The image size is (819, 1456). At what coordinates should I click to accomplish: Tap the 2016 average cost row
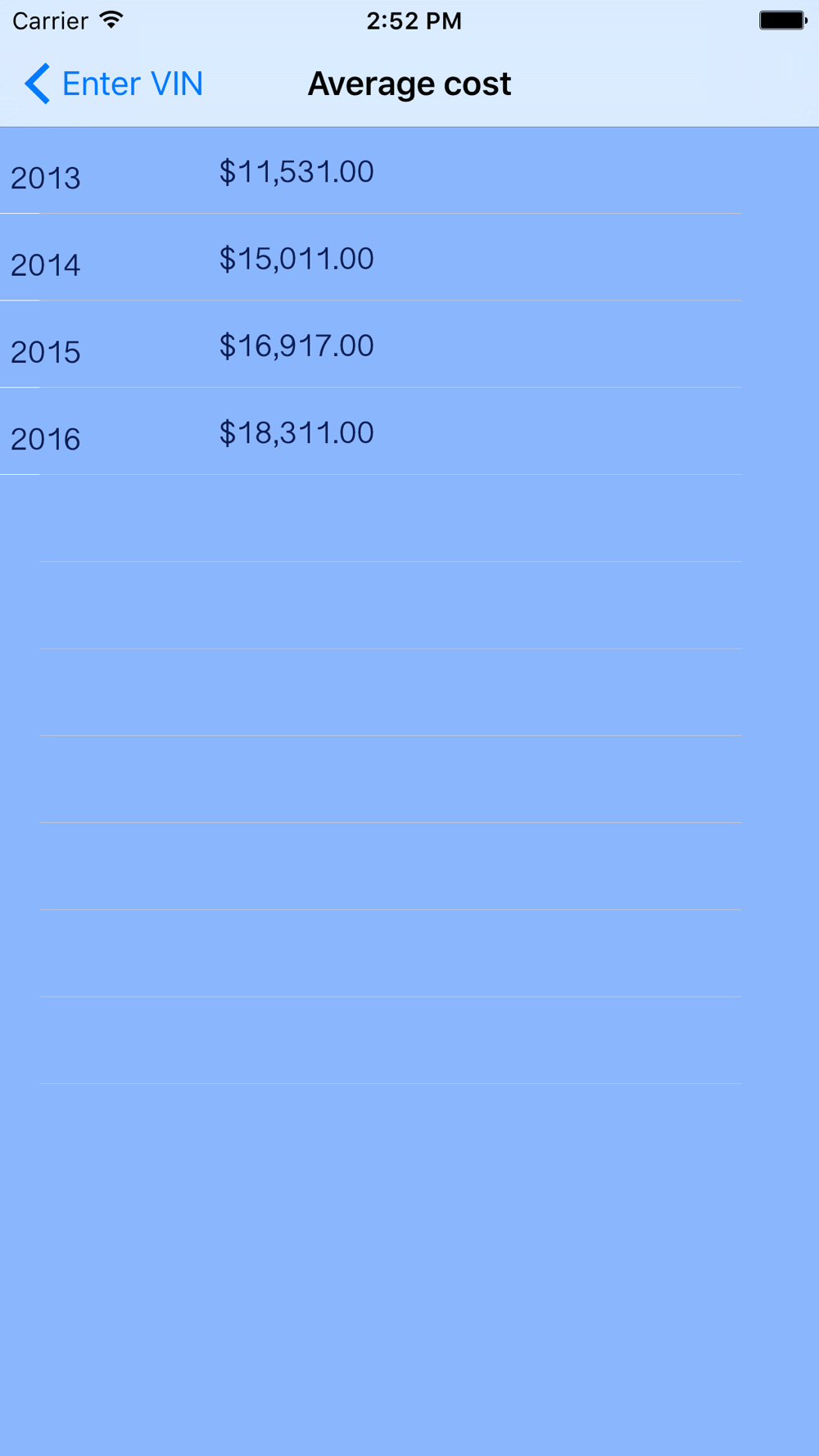tap(409, 432)
